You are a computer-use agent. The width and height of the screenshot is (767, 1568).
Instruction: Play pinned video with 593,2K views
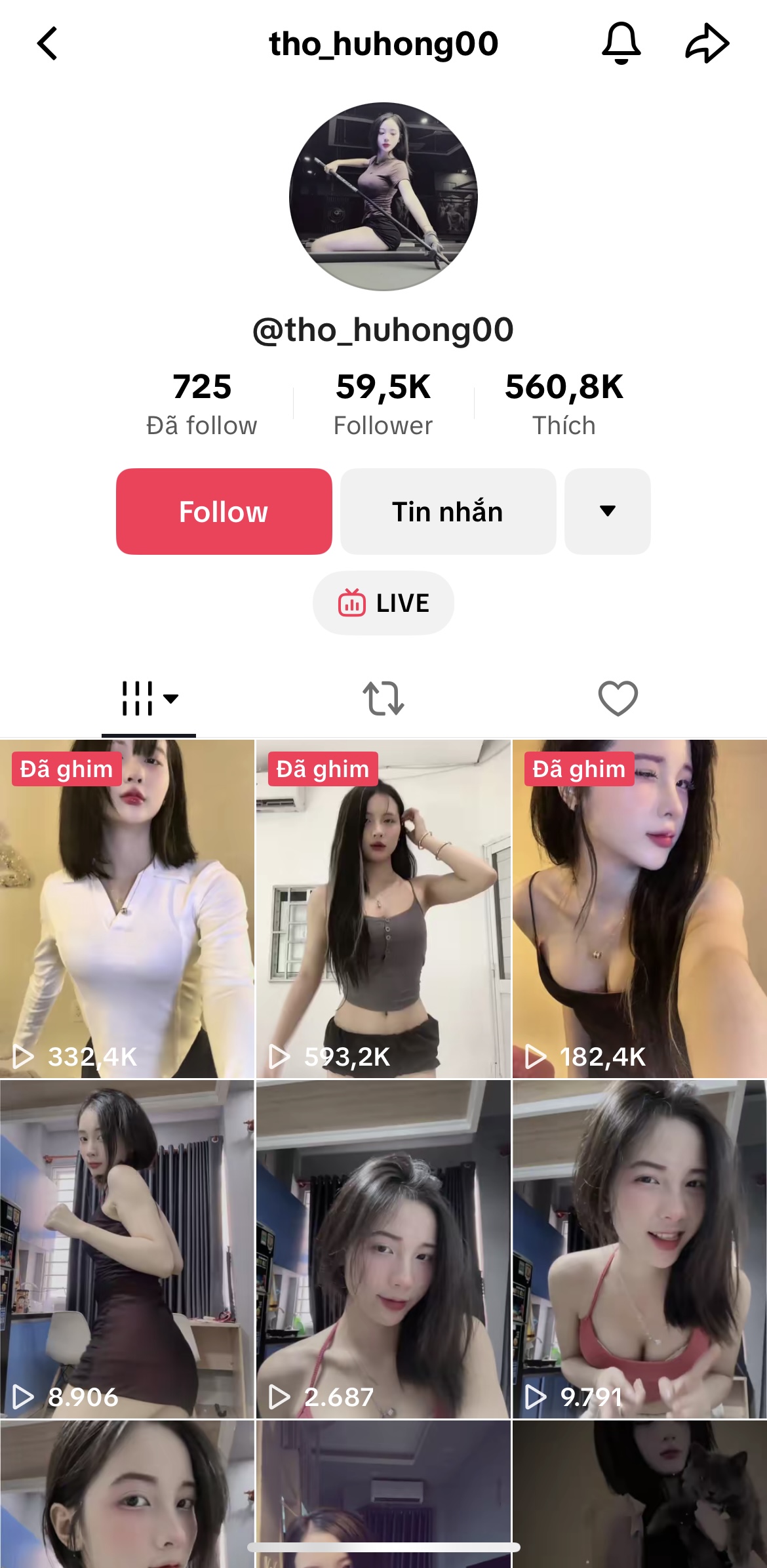click(x=383, y=909)
